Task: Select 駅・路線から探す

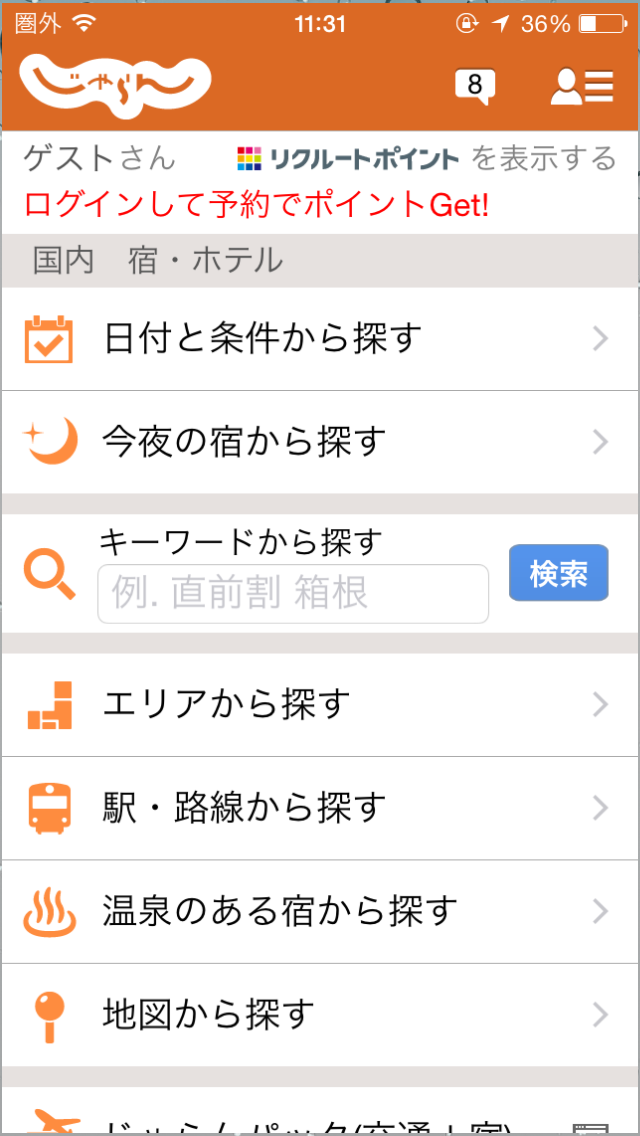Action: point(320,808)
